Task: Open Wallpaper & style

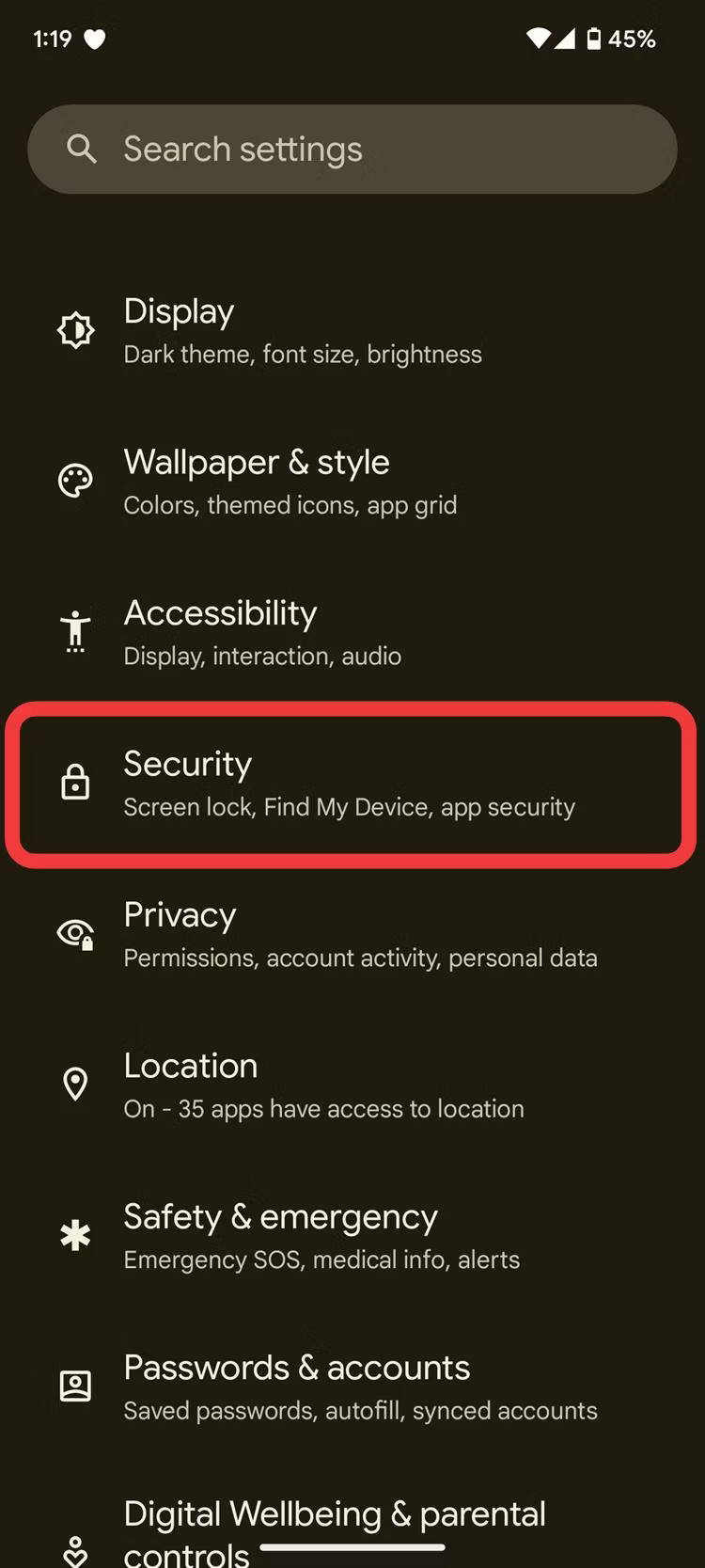Action: [352, 482]
